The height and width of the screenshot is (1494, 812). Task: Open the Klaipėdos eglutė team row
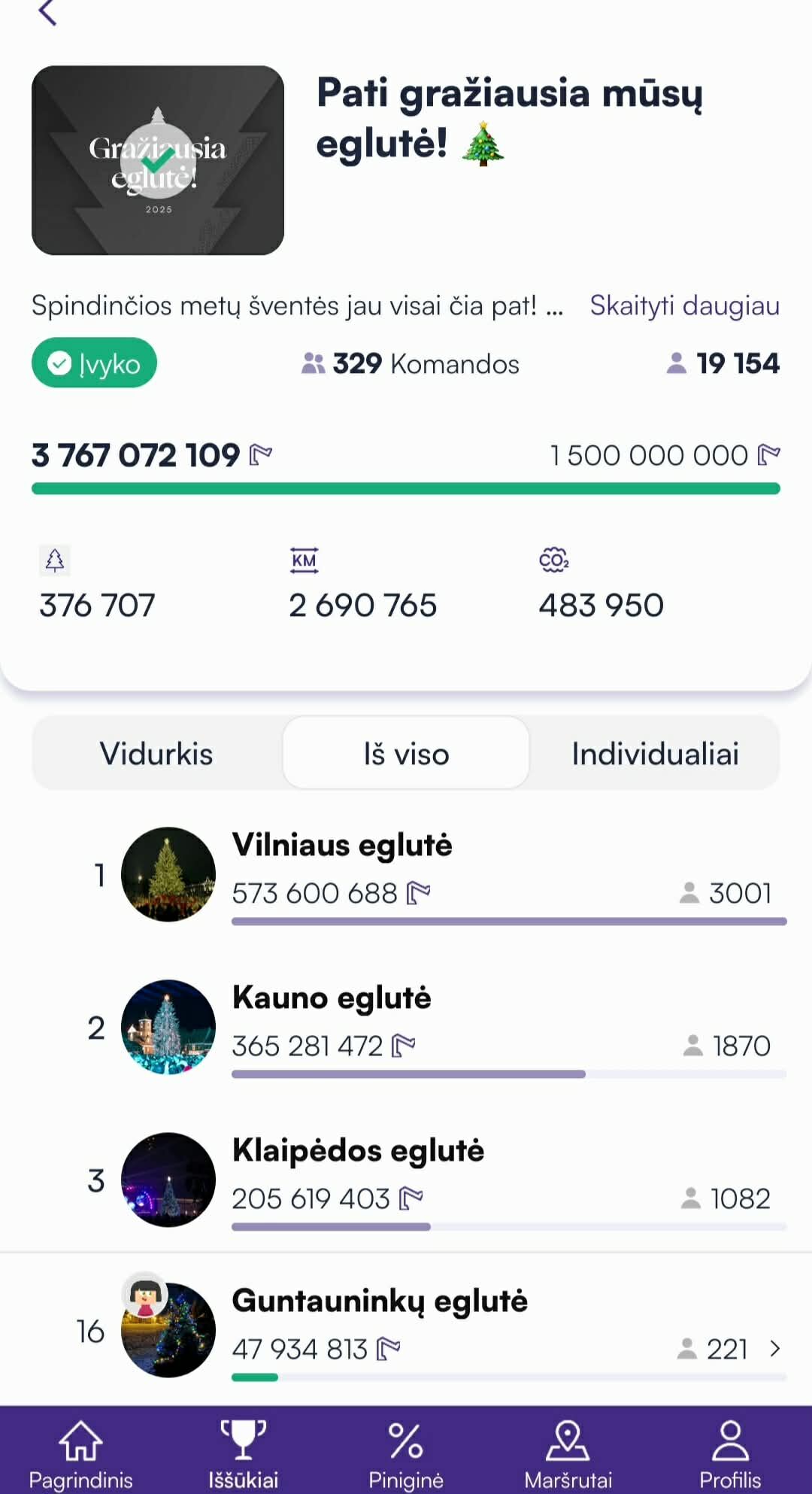pyautogui.click(x=451, y=1180)
